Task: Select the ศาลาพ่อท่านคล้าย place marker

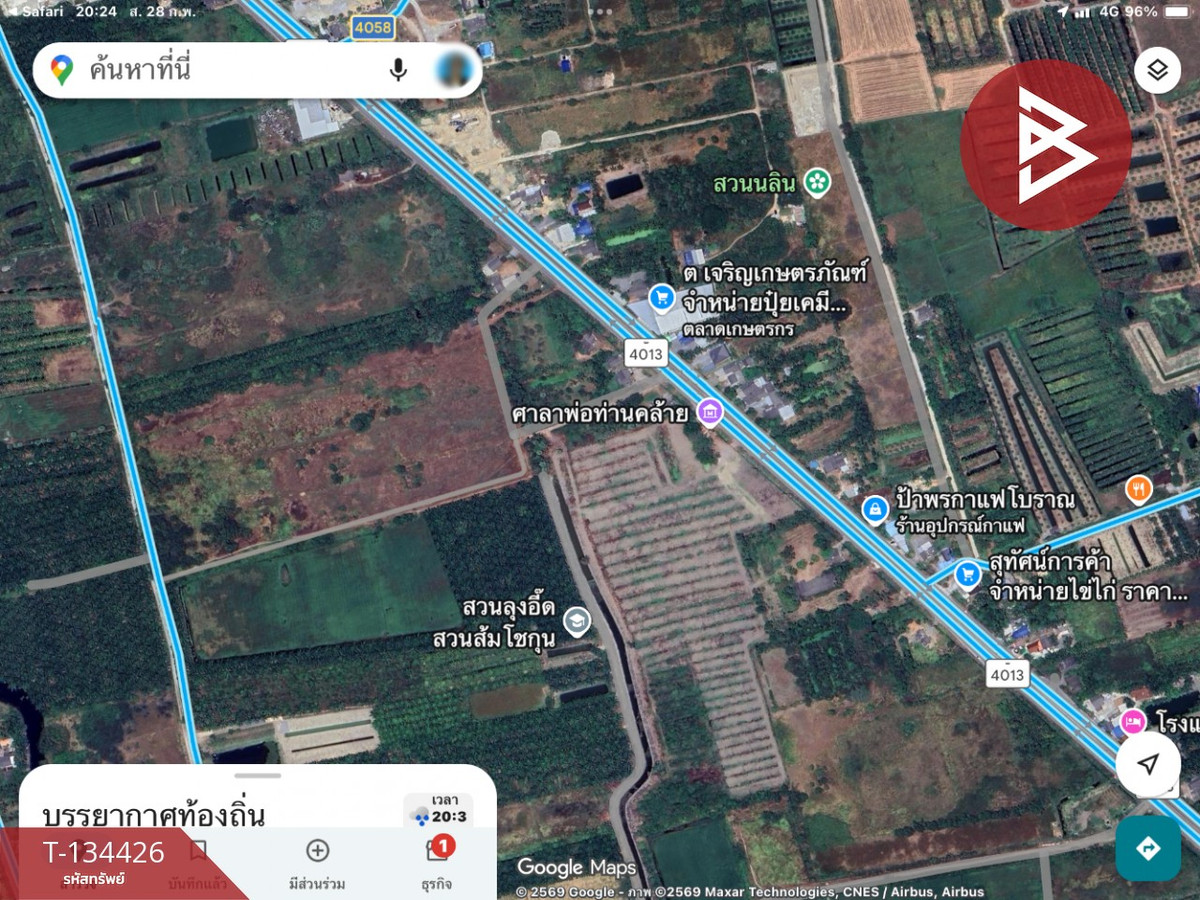Action: [x=710, y=412]
